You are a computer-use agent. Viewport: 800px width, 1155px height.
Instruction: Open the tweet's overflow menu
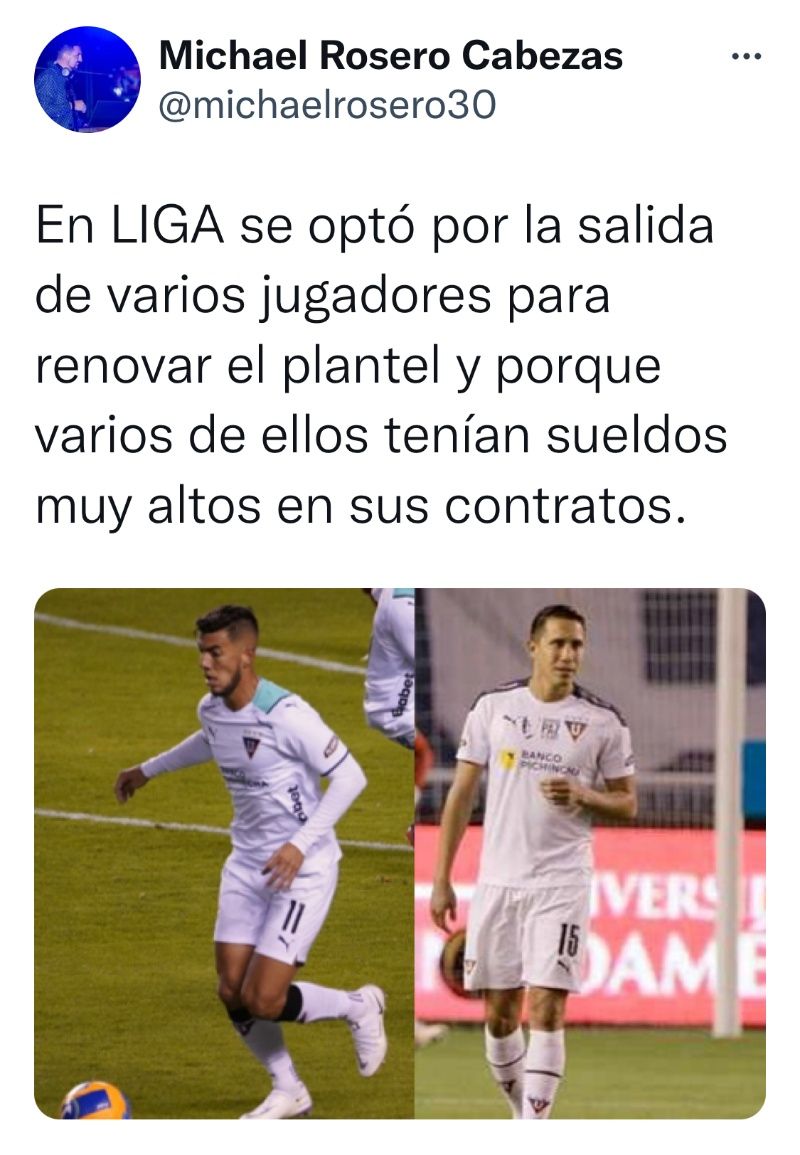[x=746, y=57]
